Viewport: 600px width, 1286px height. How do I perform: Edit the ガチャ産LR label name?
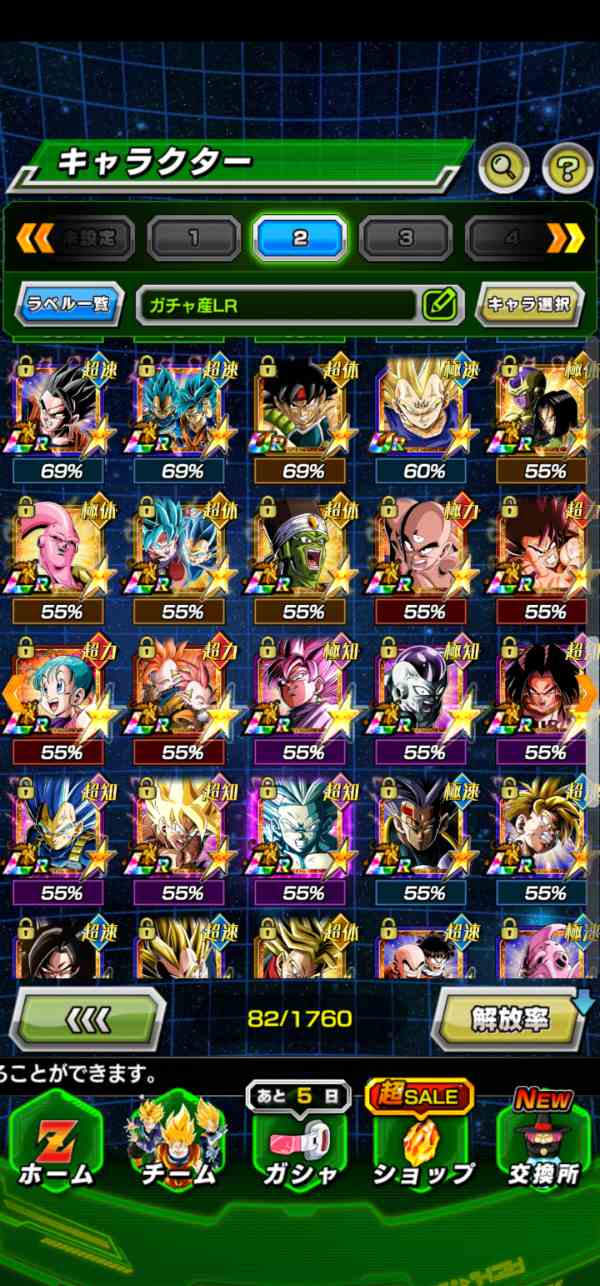(x=439, y=304)
